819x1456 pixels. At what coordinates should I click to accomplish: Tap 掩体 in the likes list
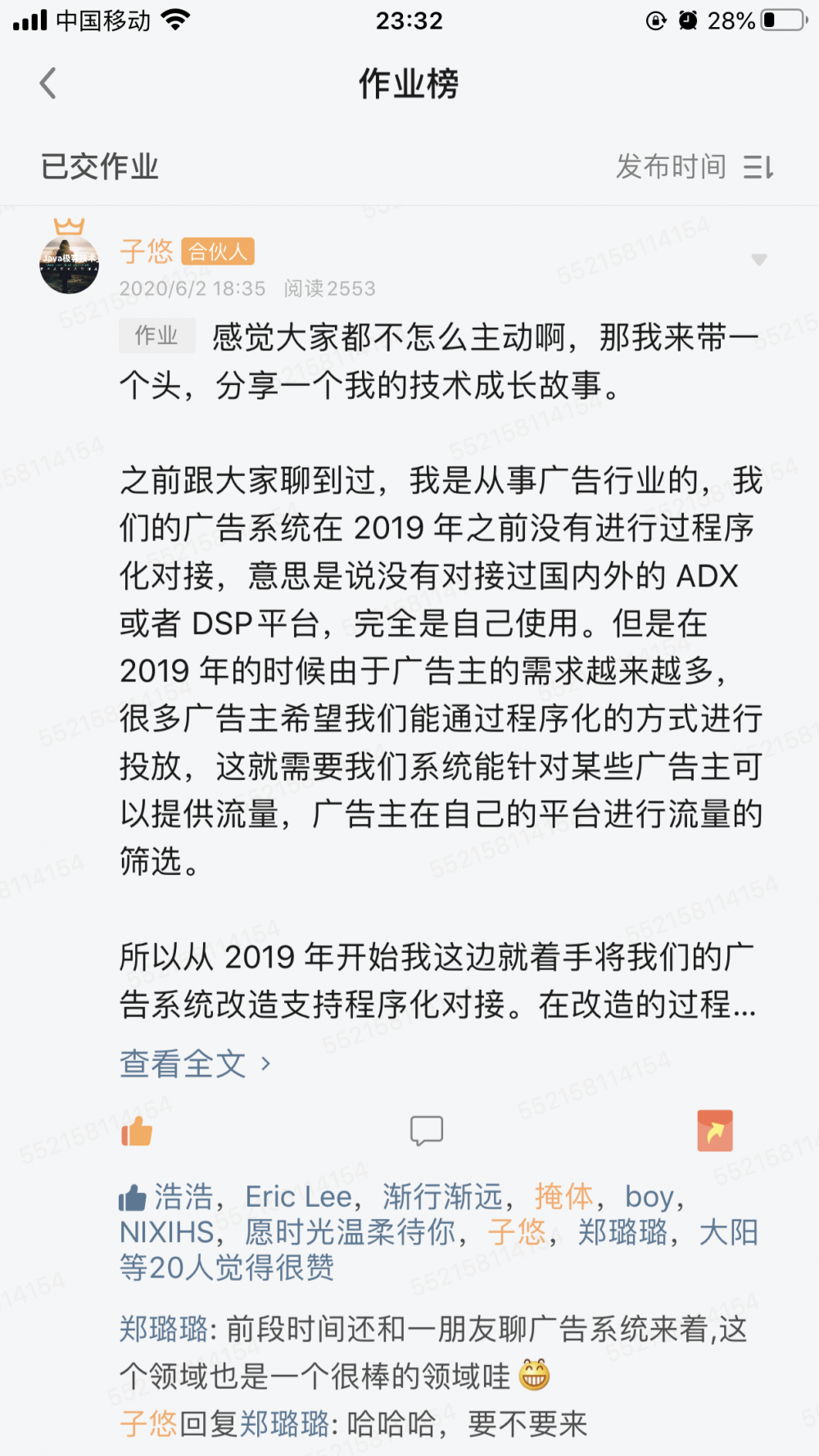pyautogui.click(x=563, y=1196)
